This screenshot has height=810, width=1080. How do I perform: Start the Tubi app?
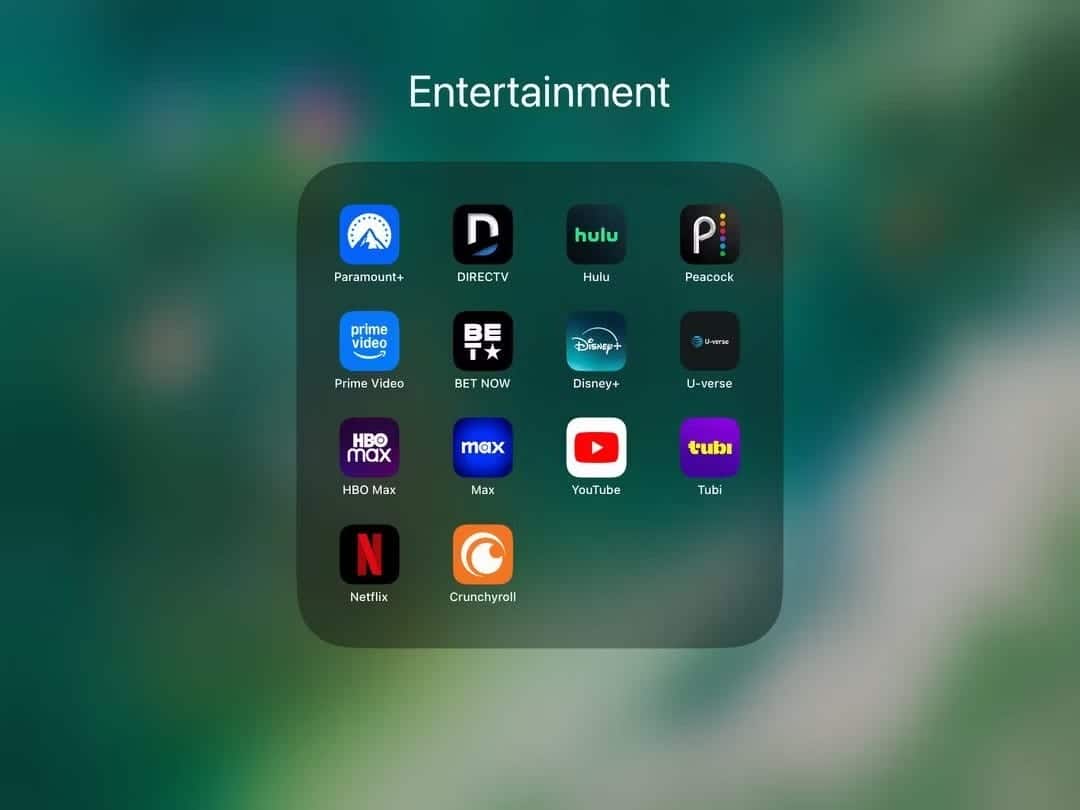click(x=710, y=448)
